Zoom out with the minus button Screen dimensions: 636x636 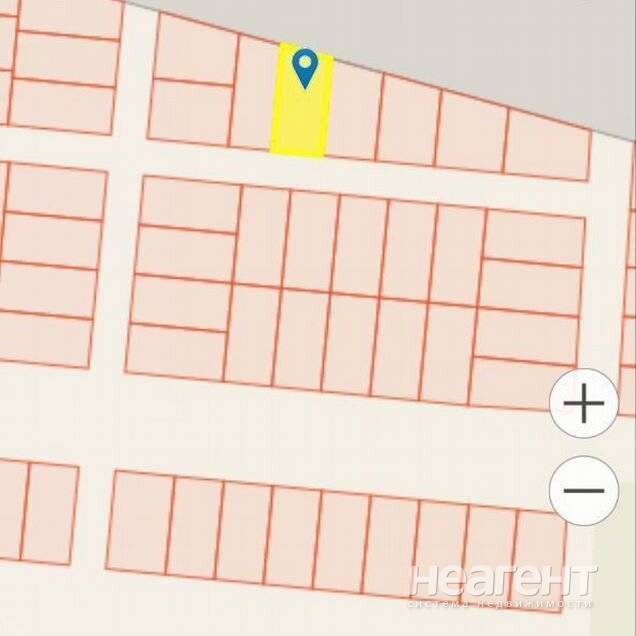coord(584,490)
